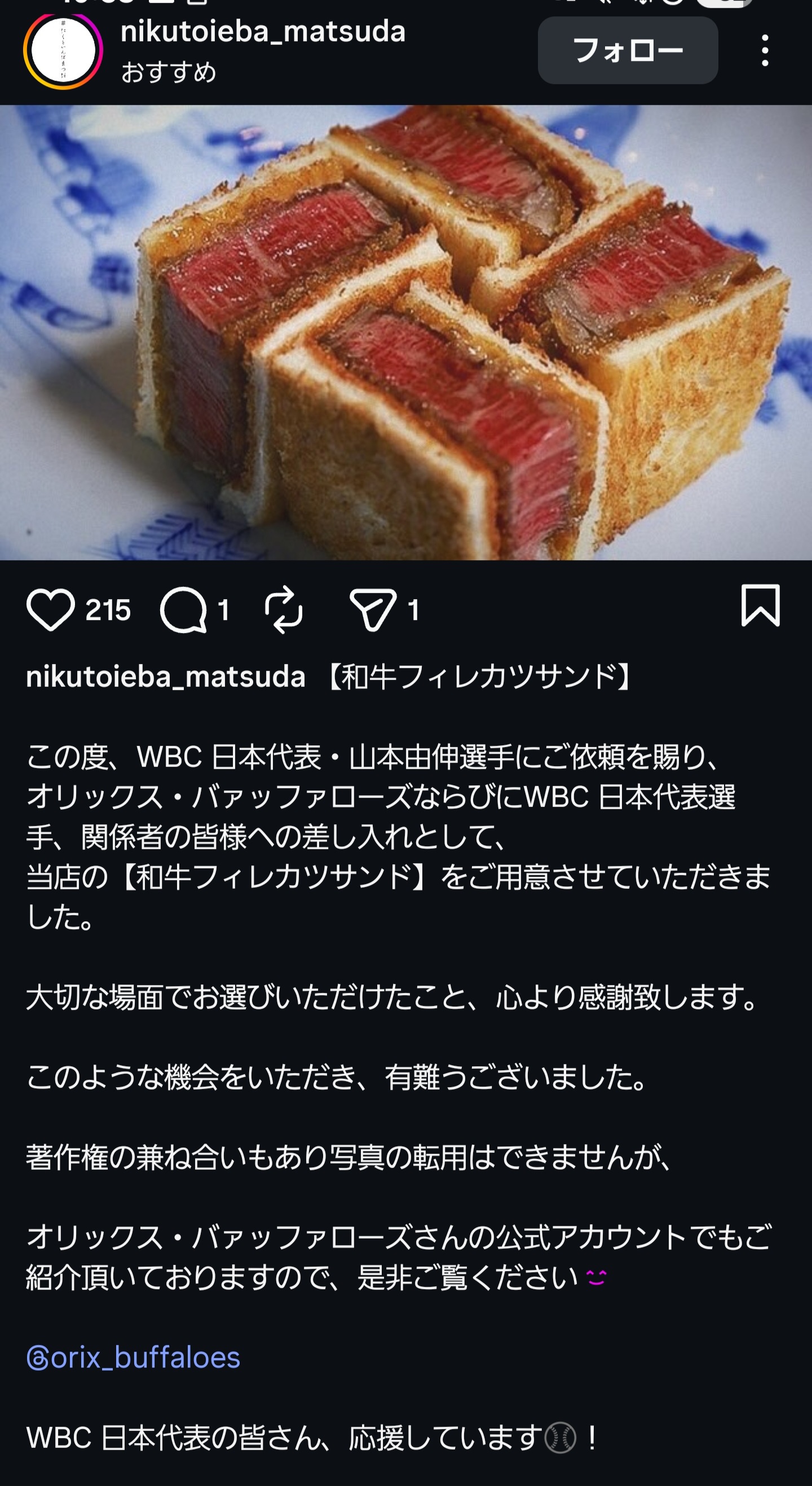Open the @orix_buffaloes mention link

[x=134, y=1357]
